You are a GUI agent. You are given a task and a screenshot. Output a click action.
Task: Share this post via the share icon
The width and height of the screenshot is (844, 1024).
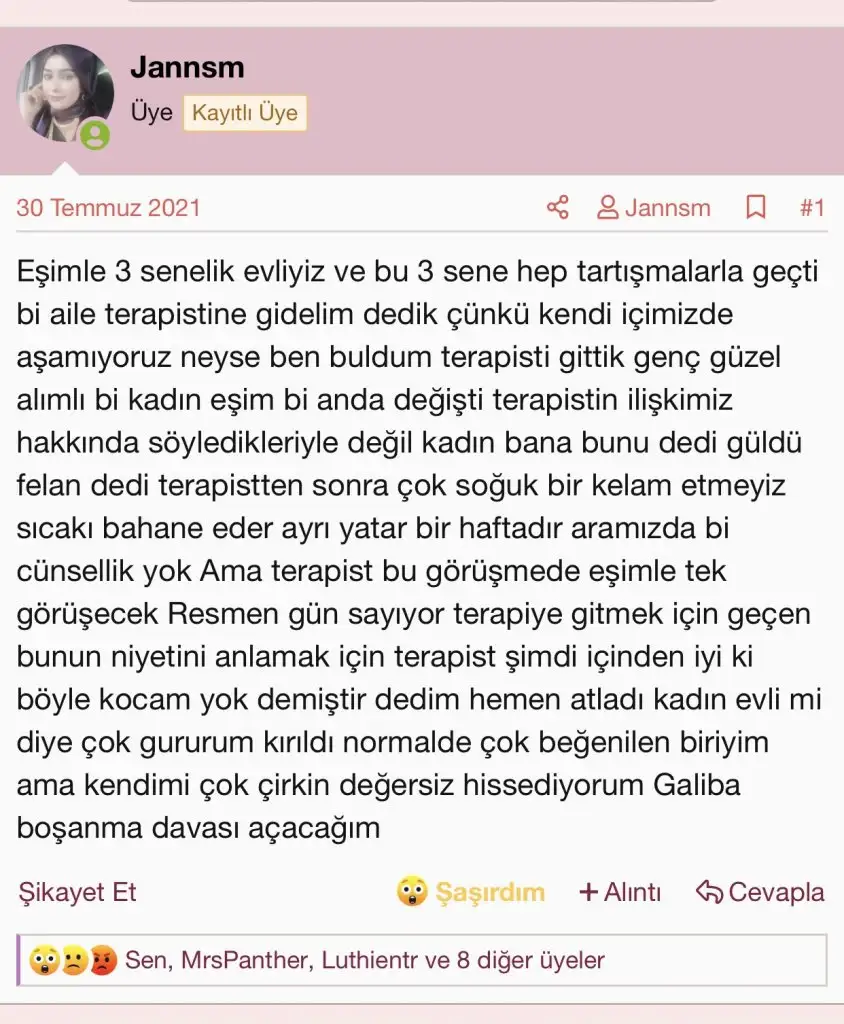558,208
